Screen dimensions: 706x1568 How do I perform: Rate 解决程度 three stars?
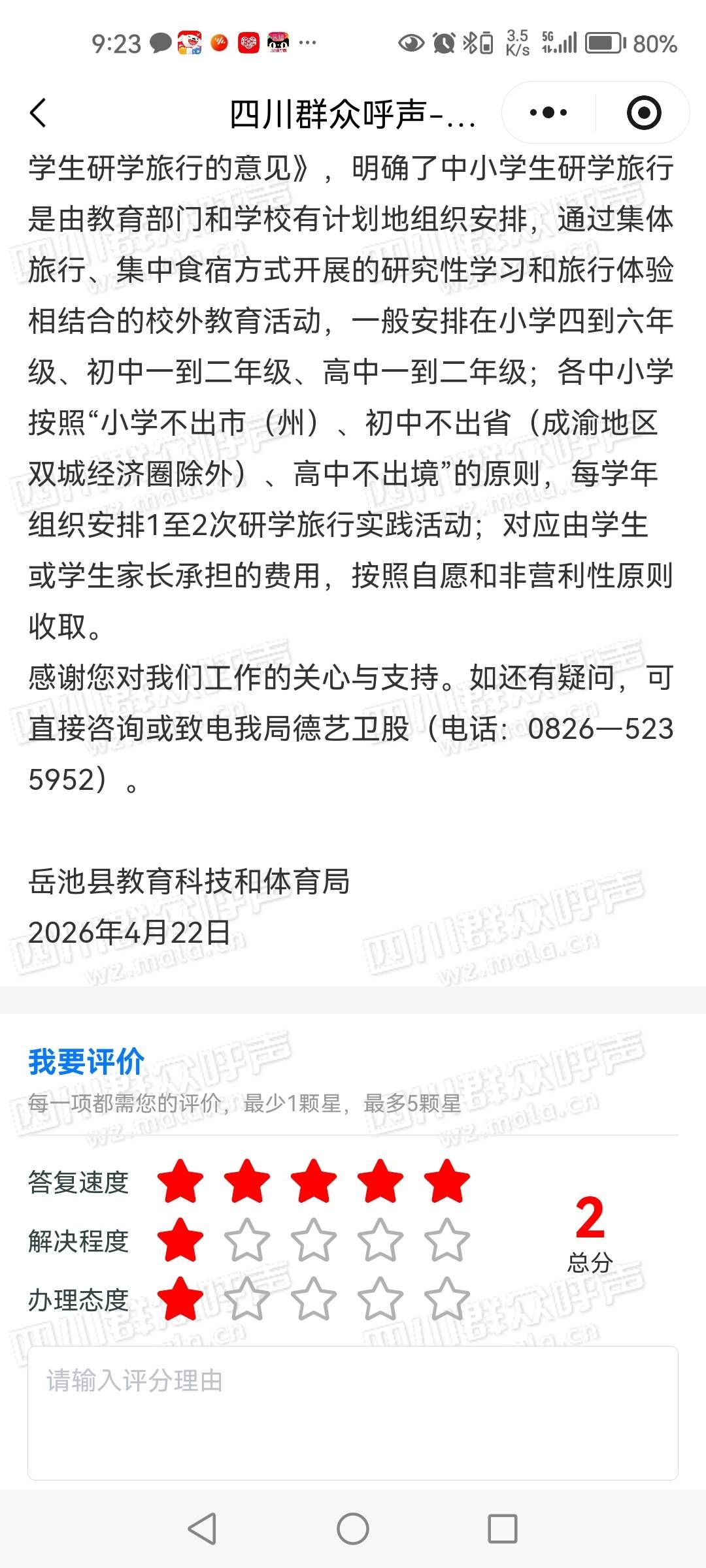tap(314, 1240)
